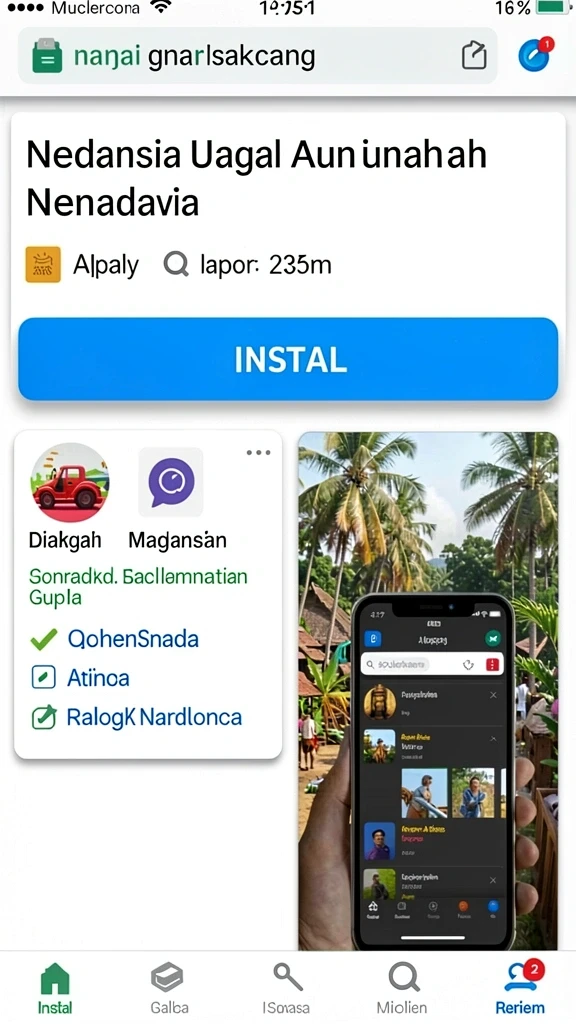Tap the INSTAL button

click(288, 359)
